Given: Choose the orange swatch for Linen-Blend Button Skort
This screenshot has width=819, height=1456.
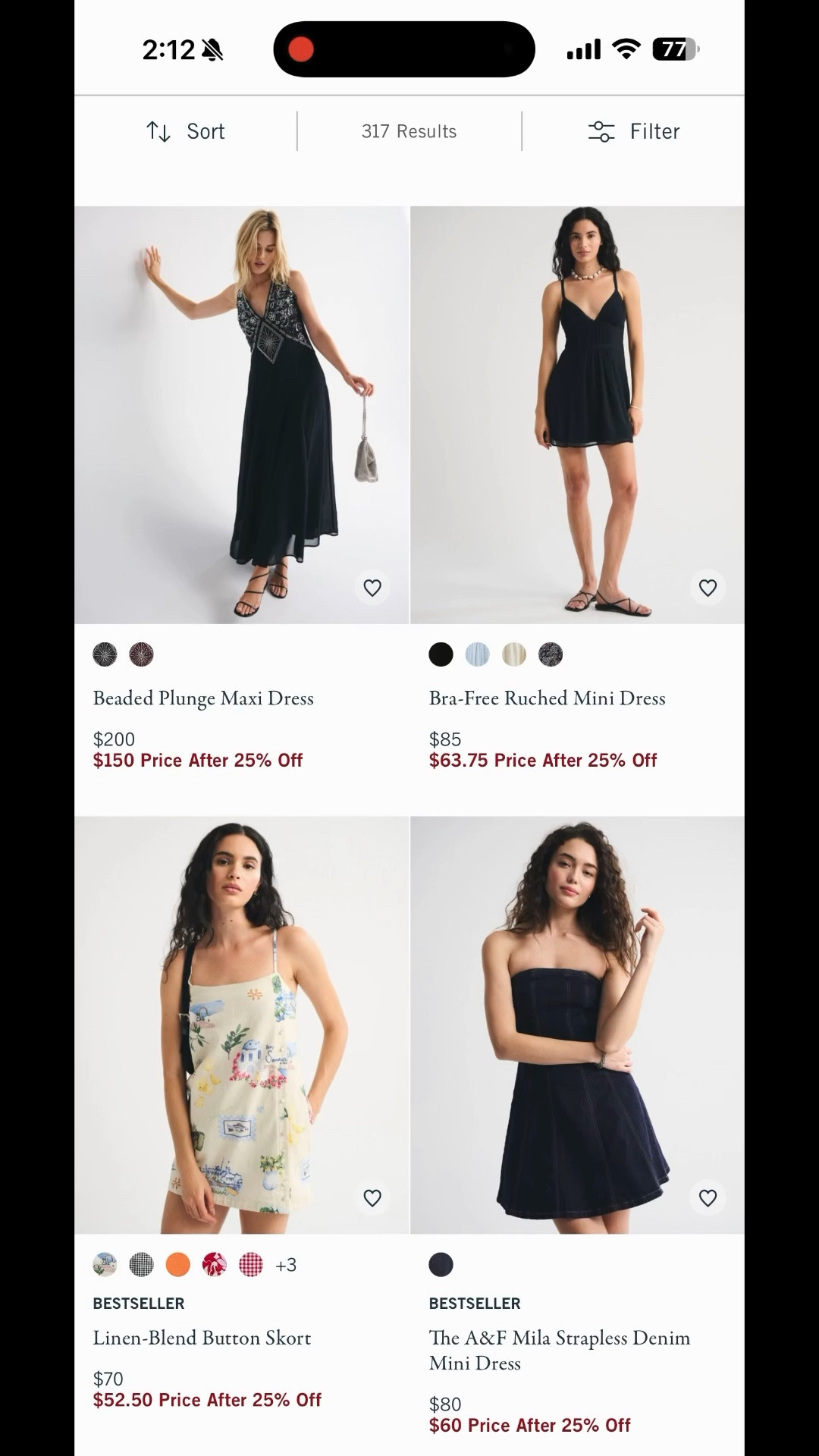Looking at the screenshot, I should pos(178,1264).
